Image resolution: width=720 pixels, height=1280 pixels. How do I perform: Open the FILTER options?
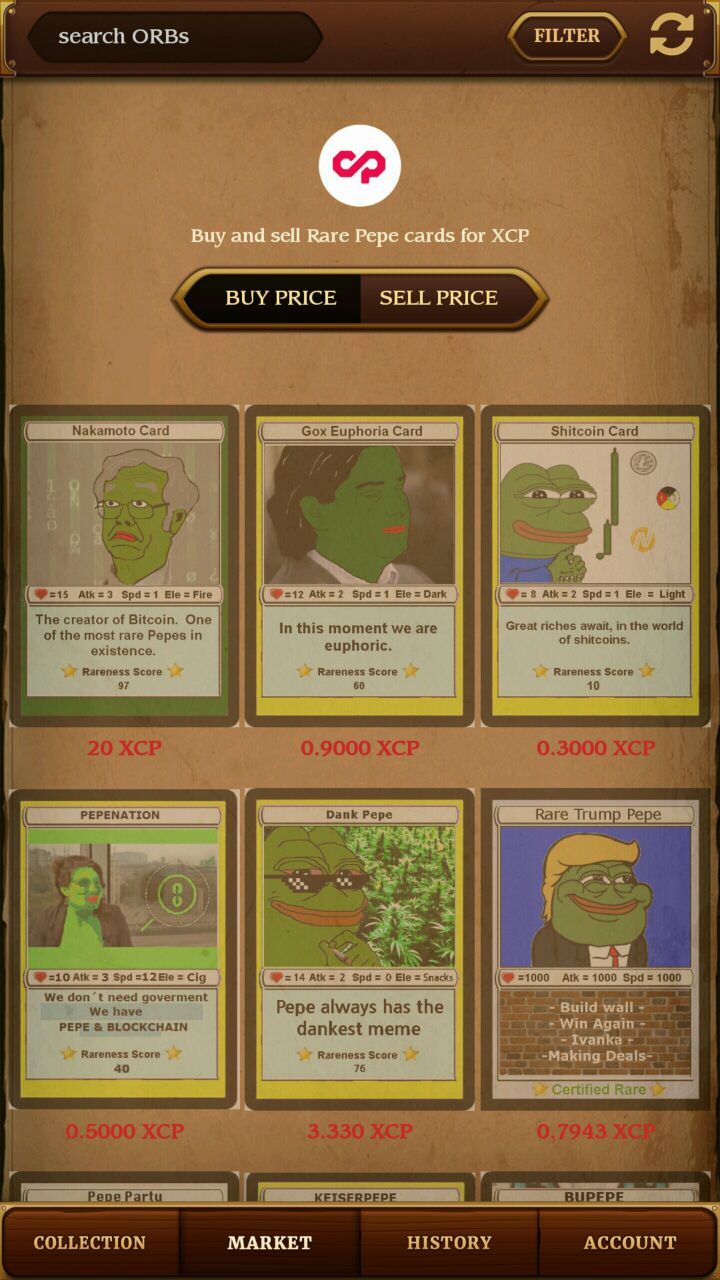point(567,37)
